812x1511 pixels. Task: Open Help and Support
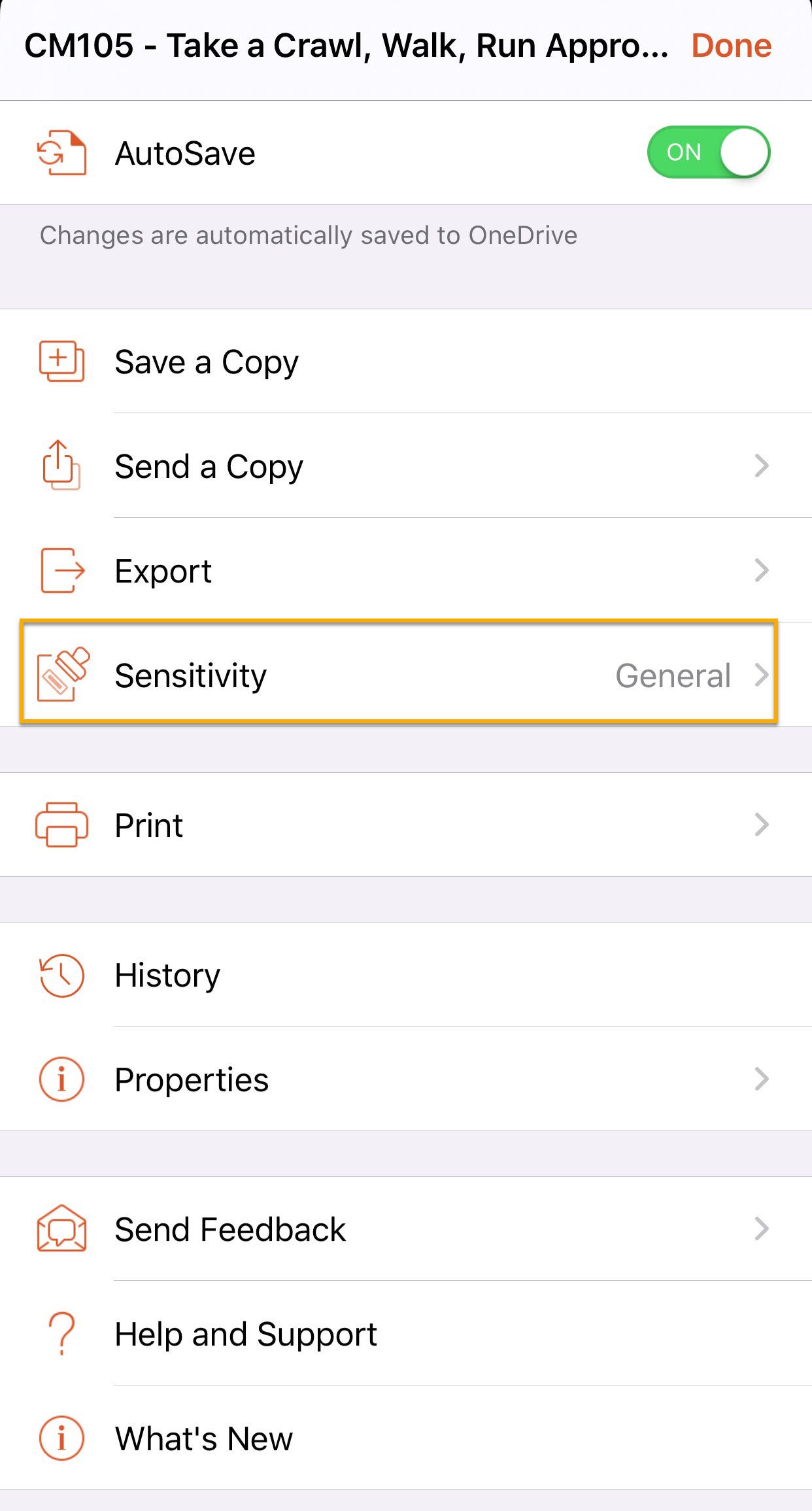406,1334
